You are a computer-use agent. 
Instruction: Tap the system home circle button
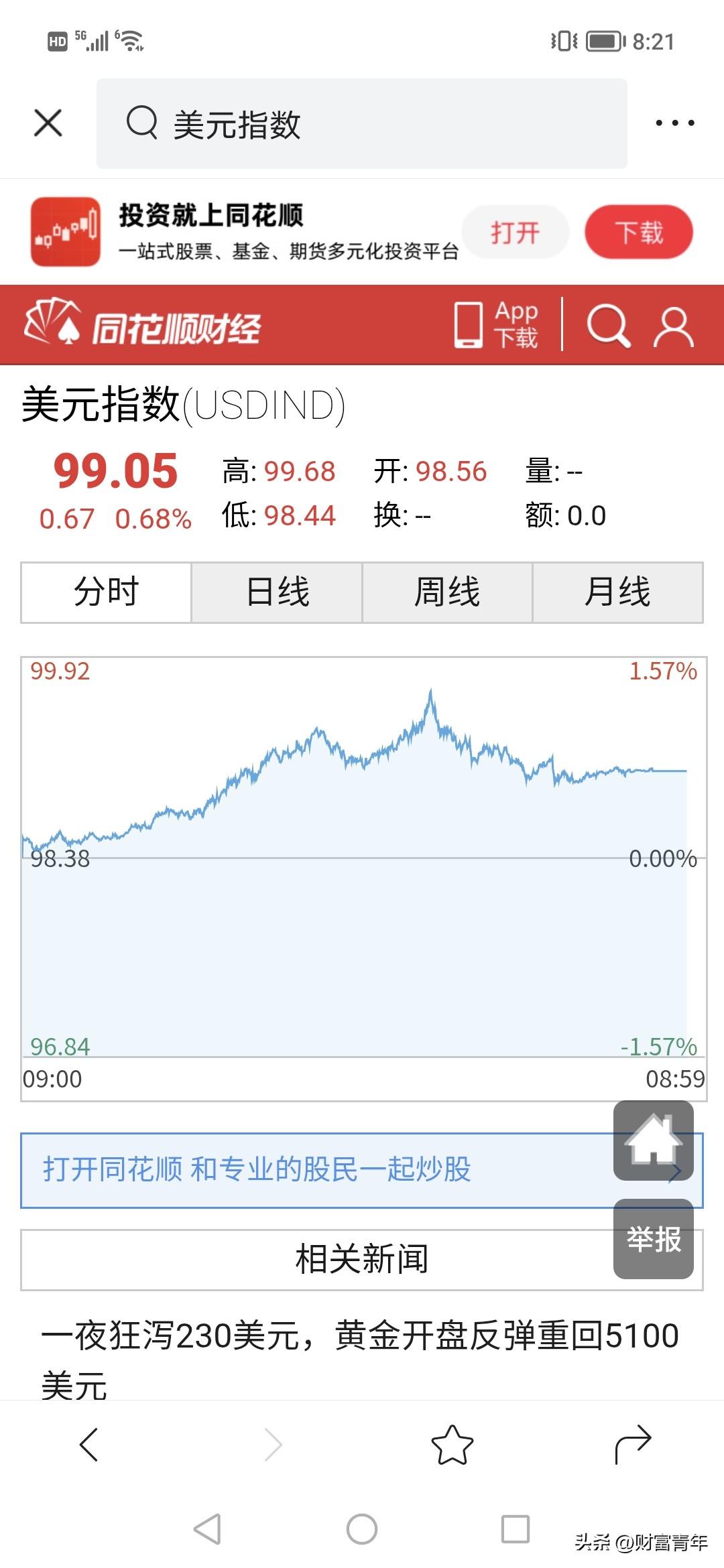(362, 1530)
